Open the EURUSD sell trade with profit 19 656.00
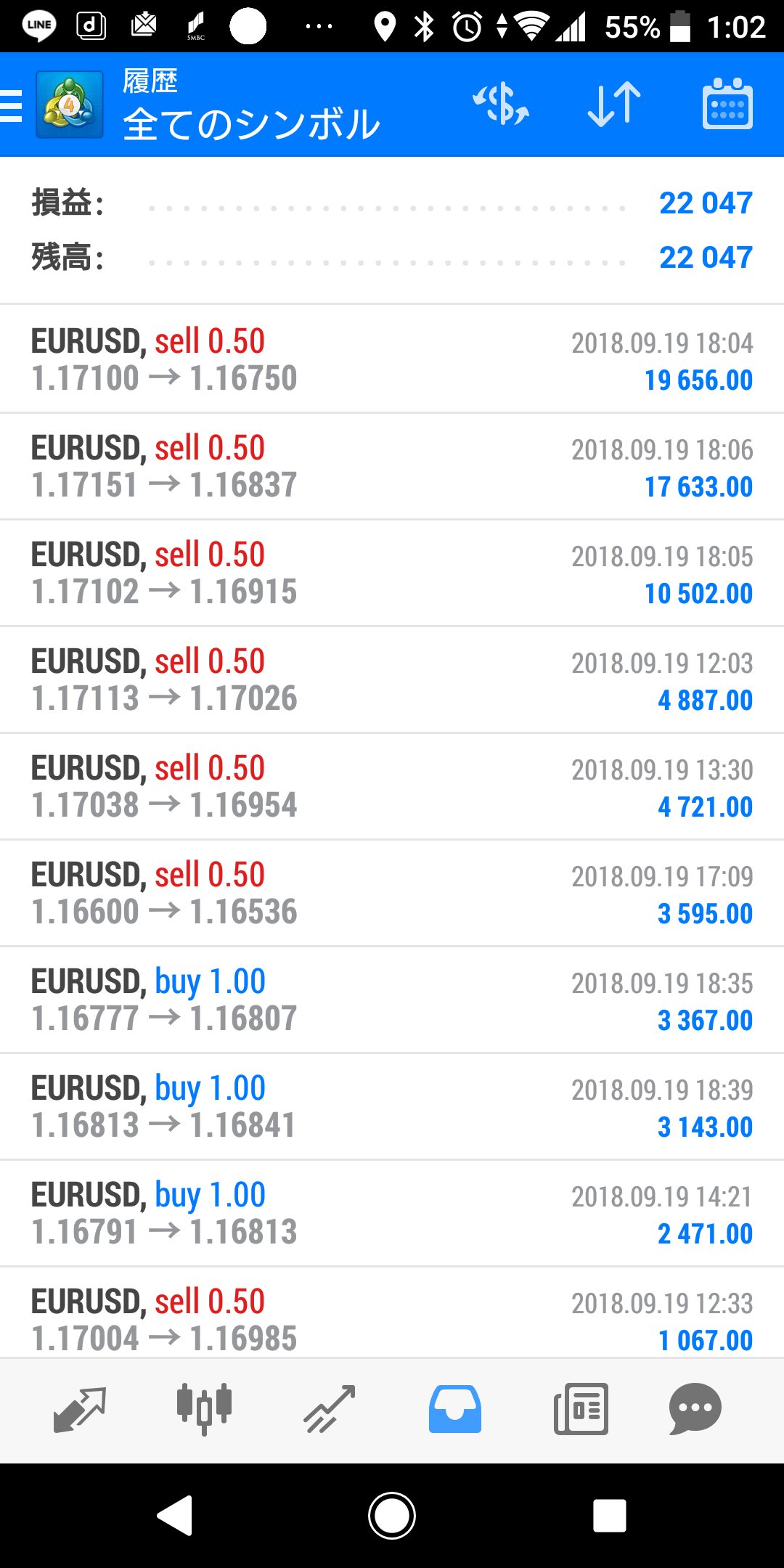The height and width of the screenshot is (1568, 784). point(392,359)
